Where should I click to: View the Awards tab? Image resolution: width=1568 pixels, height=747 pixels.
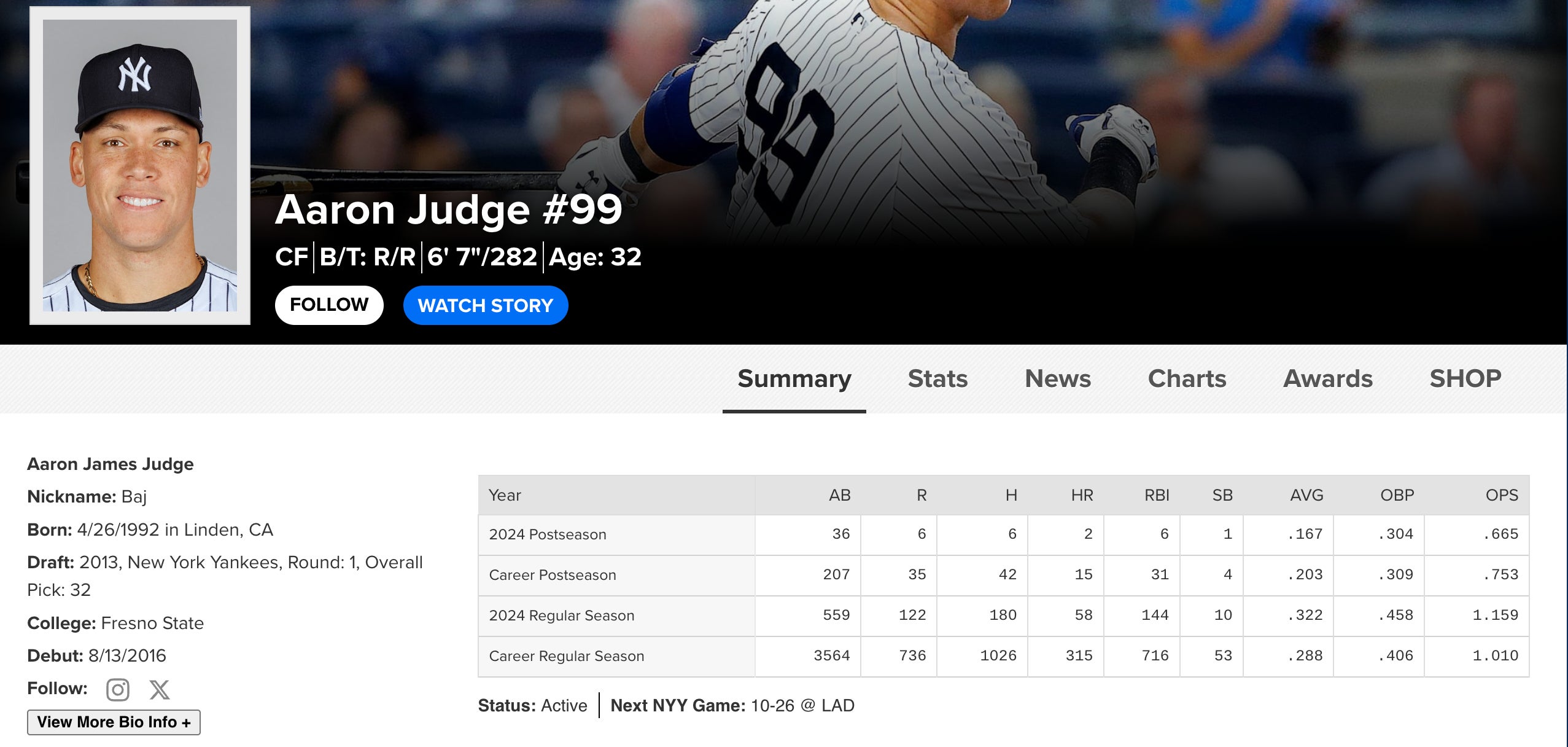coord(1327,378)
